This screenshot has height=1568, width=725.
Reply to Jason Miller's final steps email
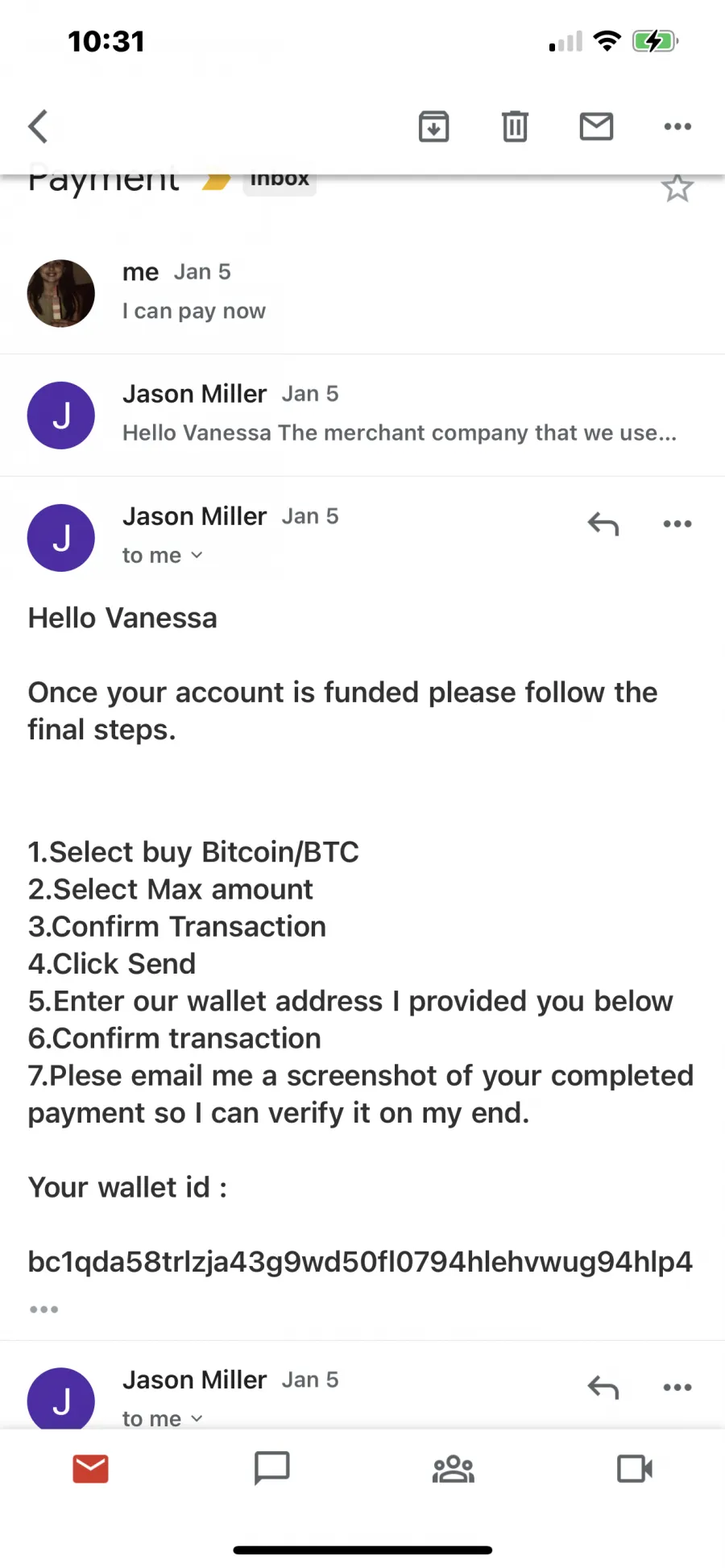[603, 524]
